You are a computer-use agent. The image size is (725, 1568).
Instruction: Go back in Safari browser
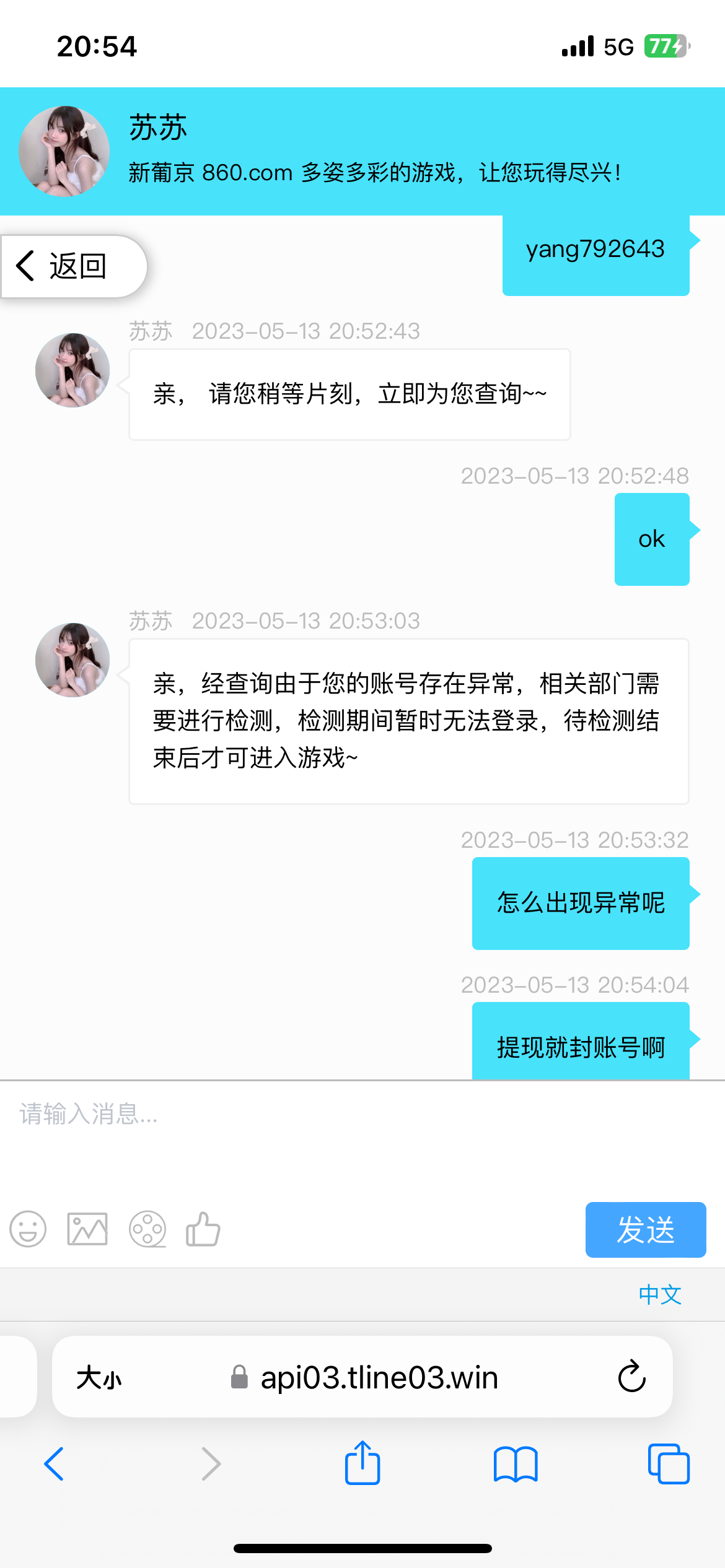click(55, 1464)
